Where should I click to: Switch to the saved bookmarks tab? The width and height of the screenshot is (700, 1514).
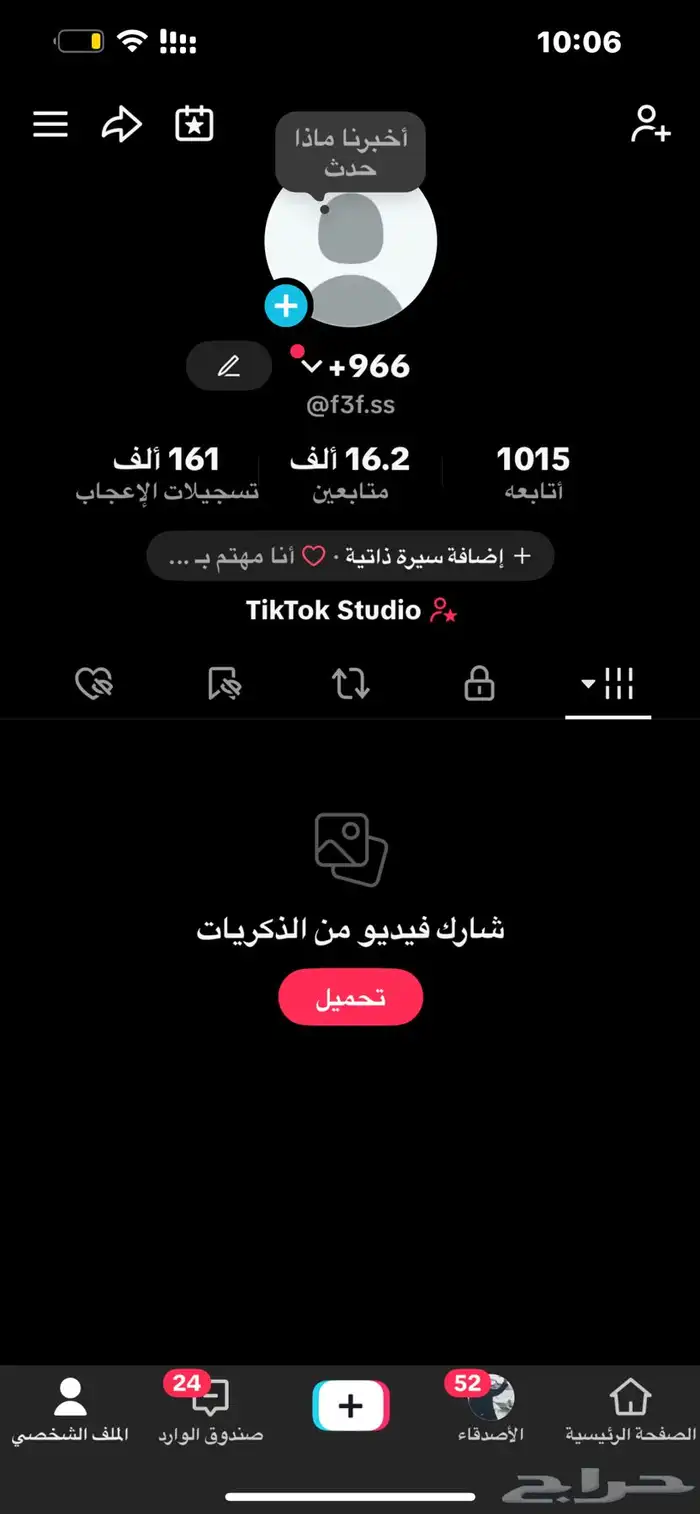224,685
